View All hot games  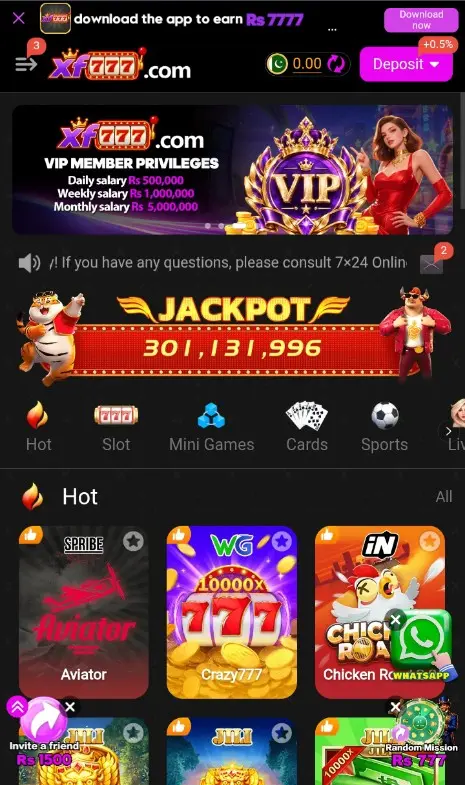[443, 497]
